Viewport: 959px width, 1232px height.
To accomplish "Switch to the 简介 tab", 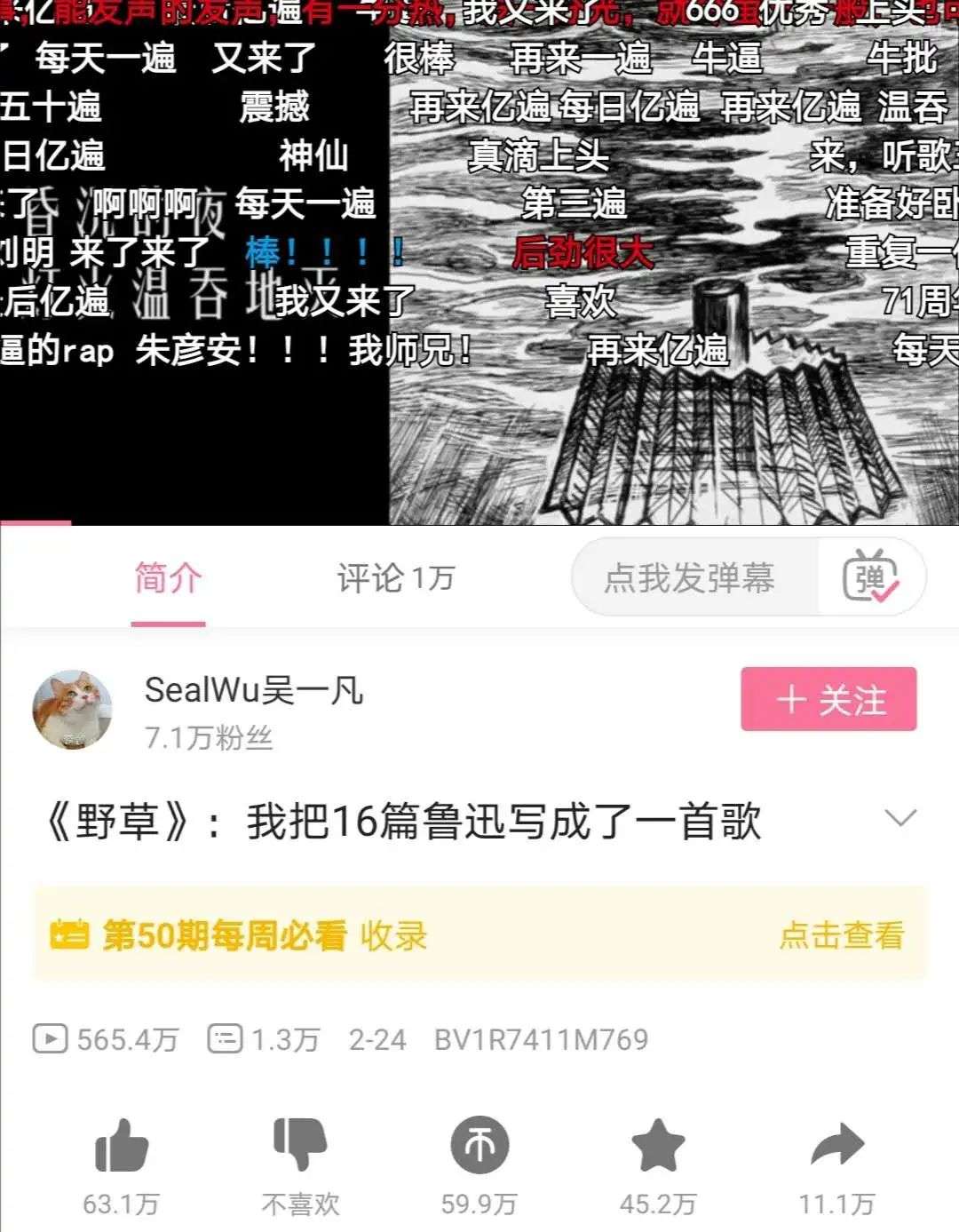I will point(168,578).
